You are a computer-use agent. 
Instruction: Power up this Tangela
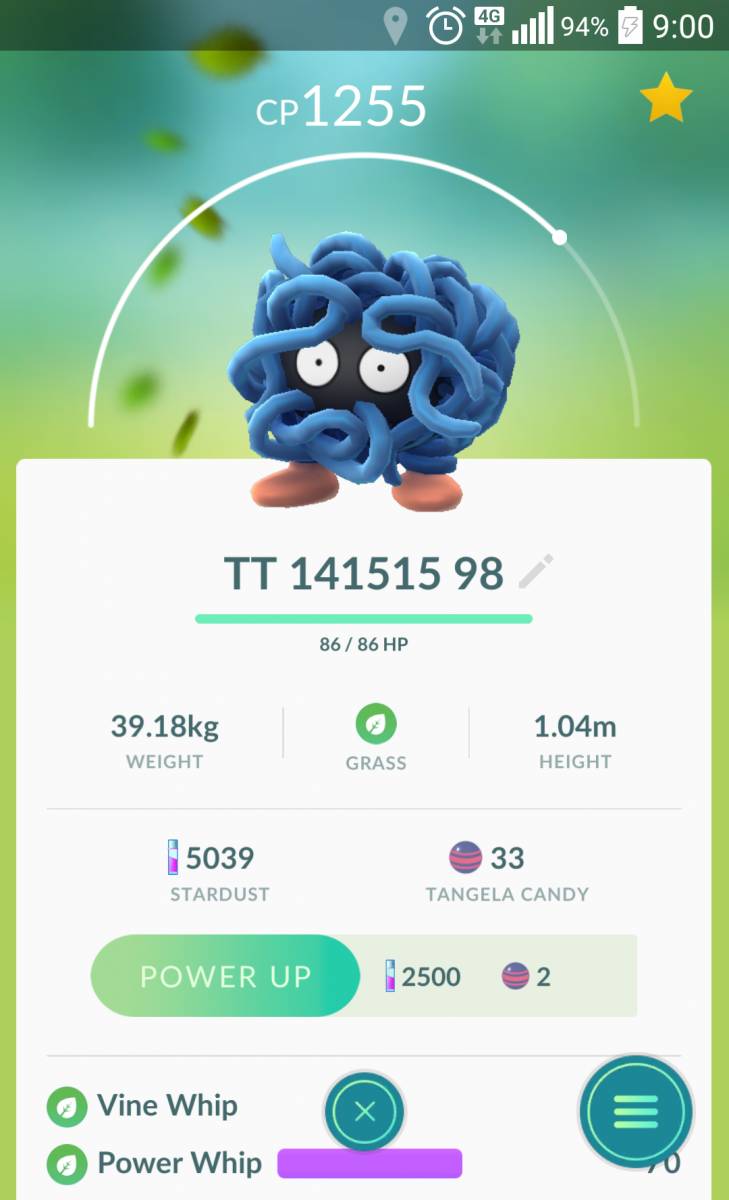point(225,976)
